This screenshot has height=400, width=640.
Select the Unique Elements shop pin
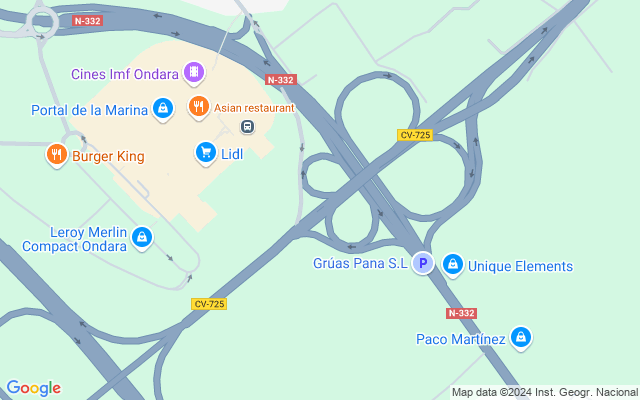pos(453,264)
